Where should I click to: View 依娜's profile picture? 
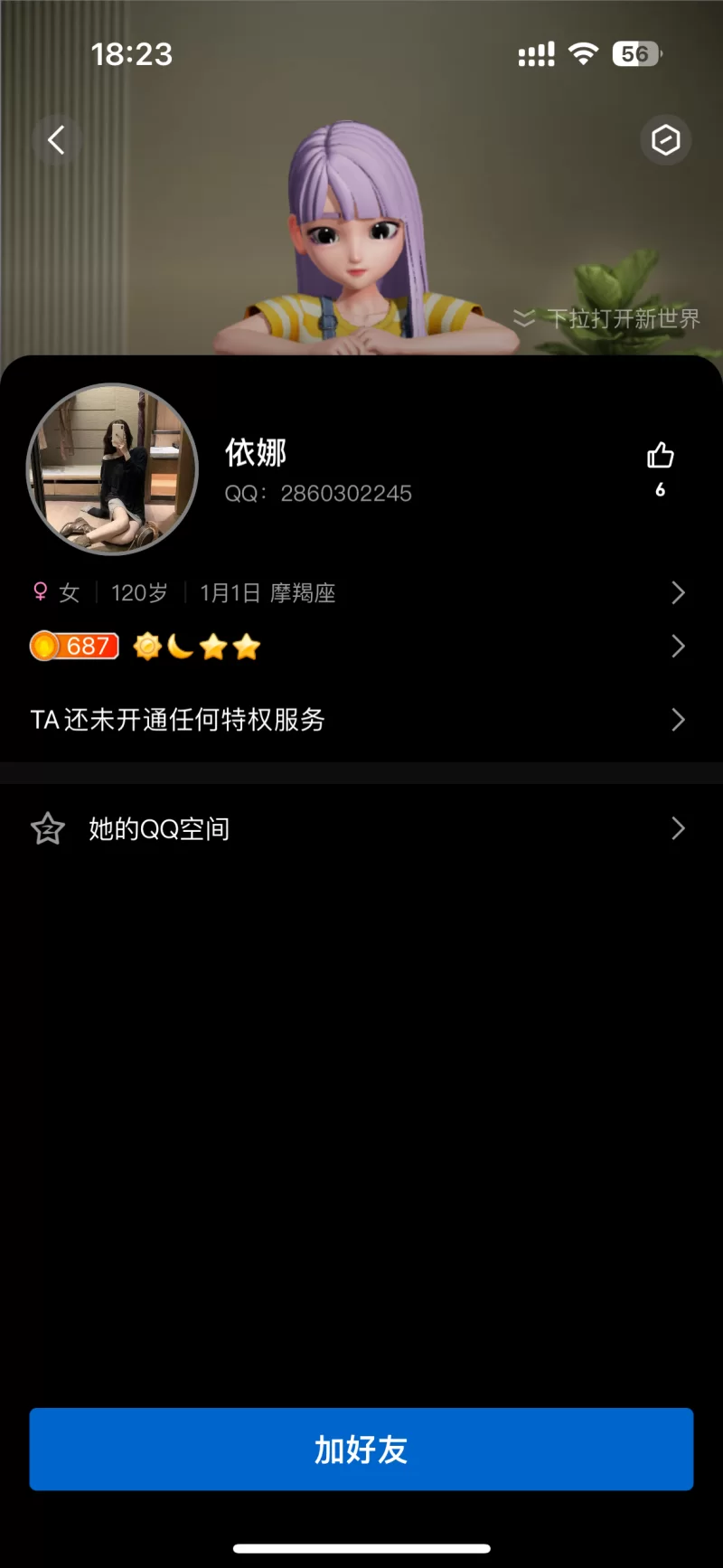[112, 469]
